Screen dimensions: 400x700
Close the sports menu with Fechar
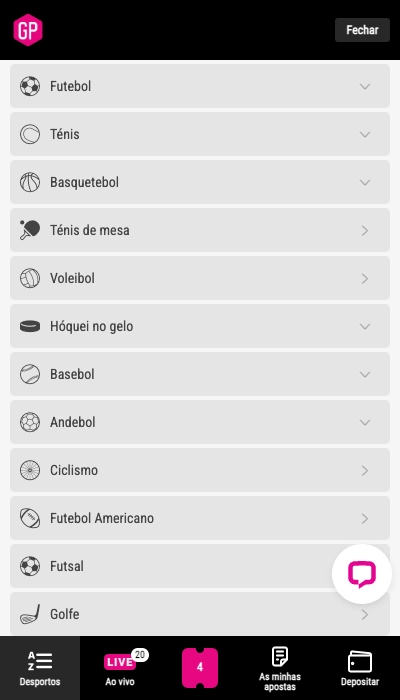point(362,30)
